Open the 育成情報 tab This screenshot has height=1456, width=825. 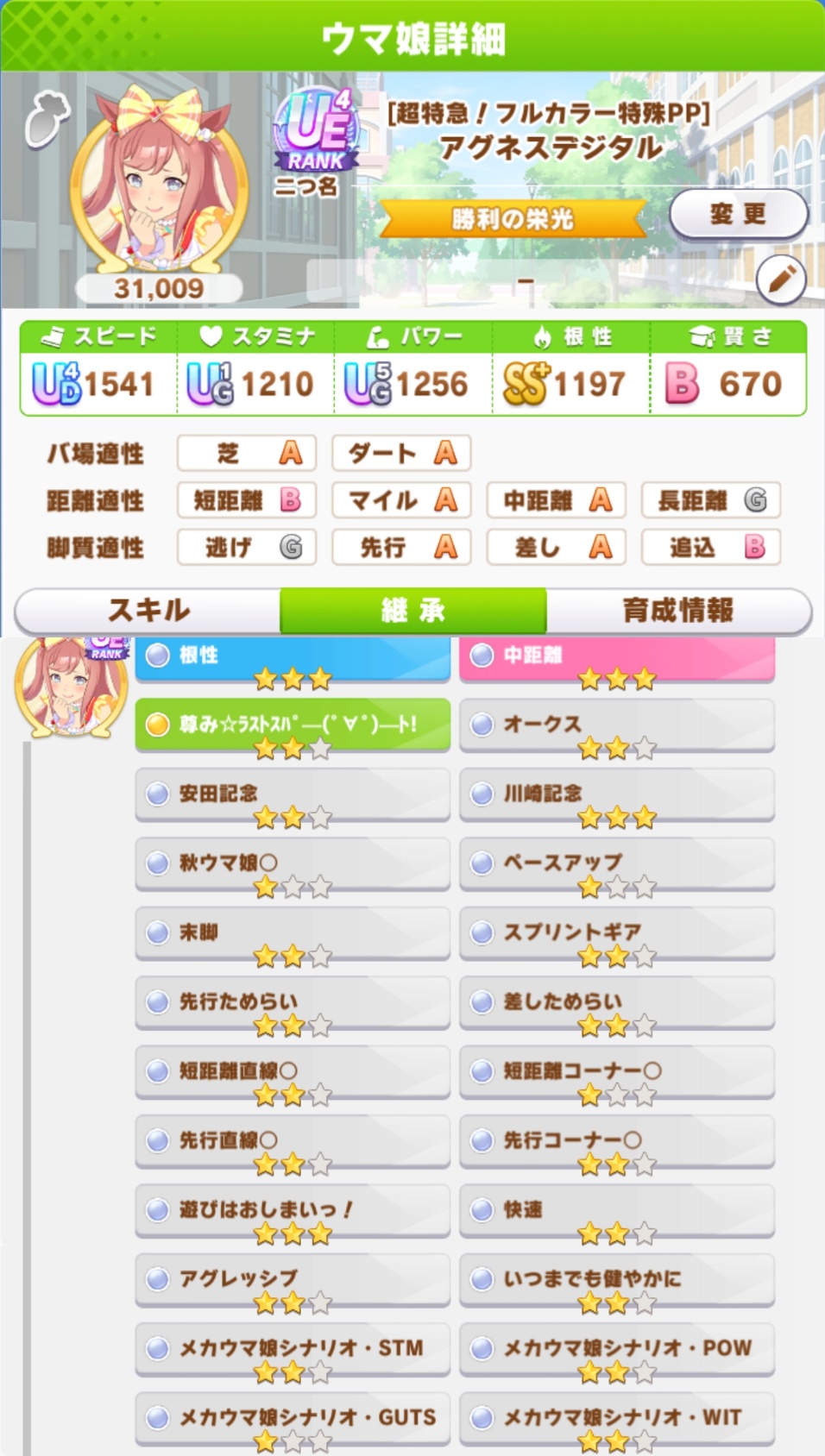point(677,610)
